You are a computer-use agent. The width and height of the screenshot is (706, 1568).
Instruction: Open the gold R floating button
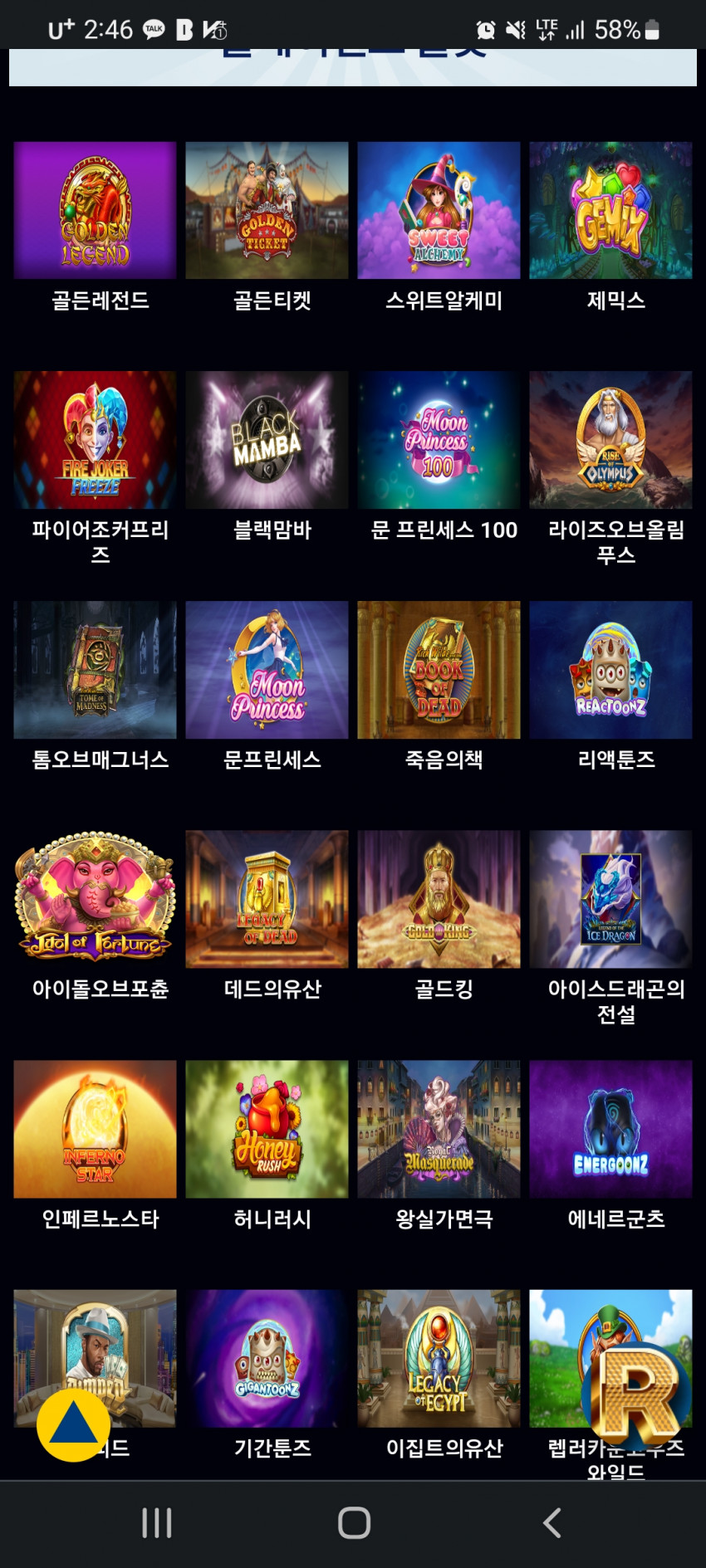(638, 1395)
